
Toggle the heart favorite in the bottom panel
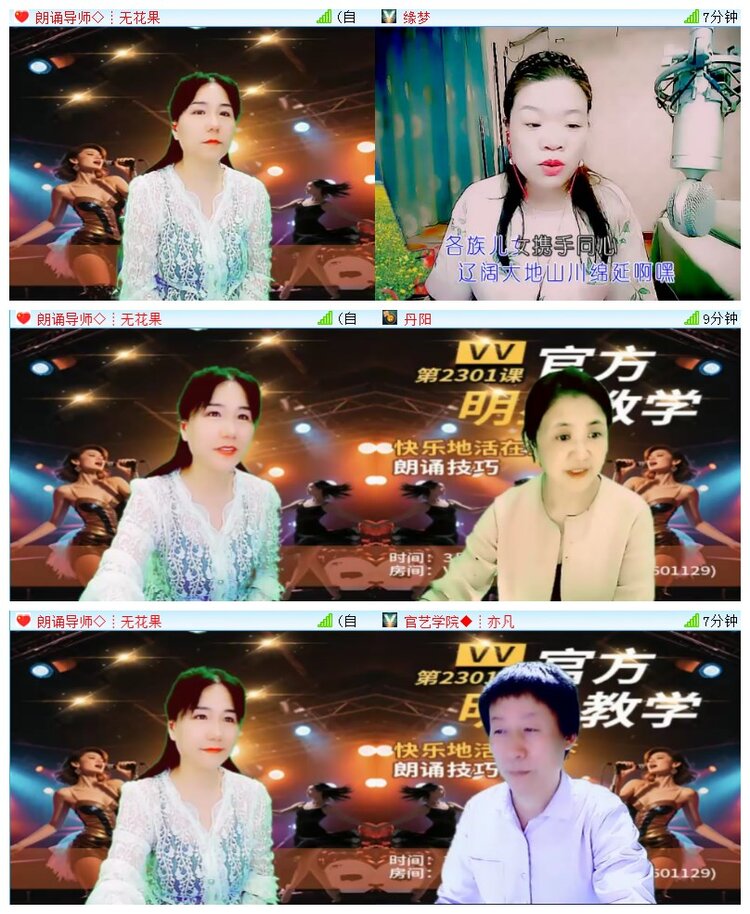tap(22, 622)
